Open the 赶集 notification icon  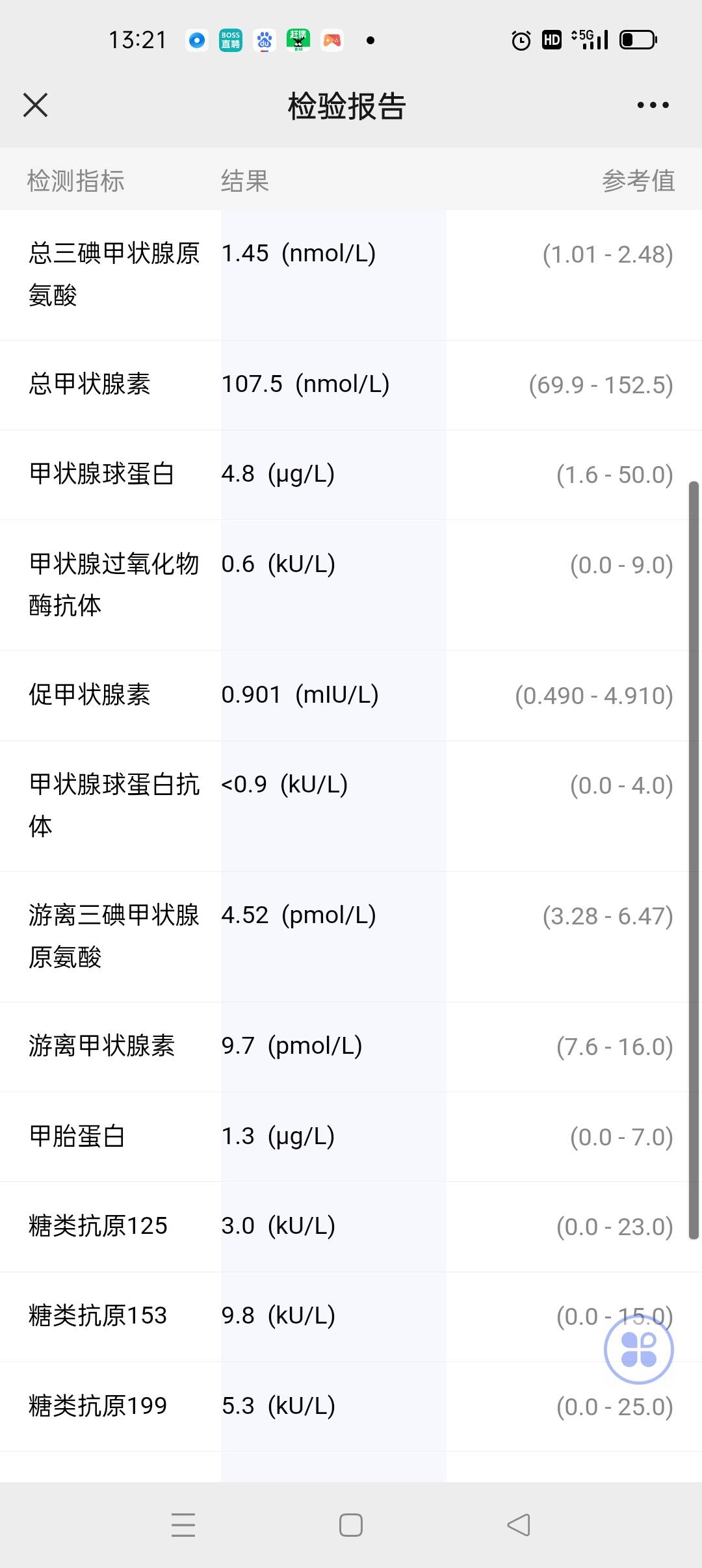[298, 39]
